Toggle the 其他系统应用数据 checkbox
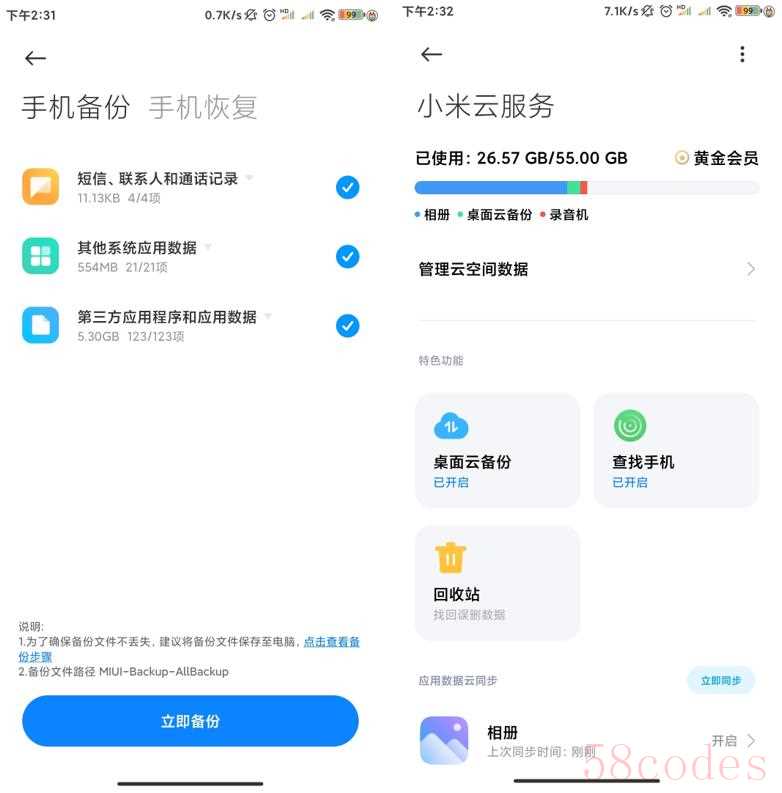The height and width of the screenshot is (793, 782). click(x=347, y=257)
